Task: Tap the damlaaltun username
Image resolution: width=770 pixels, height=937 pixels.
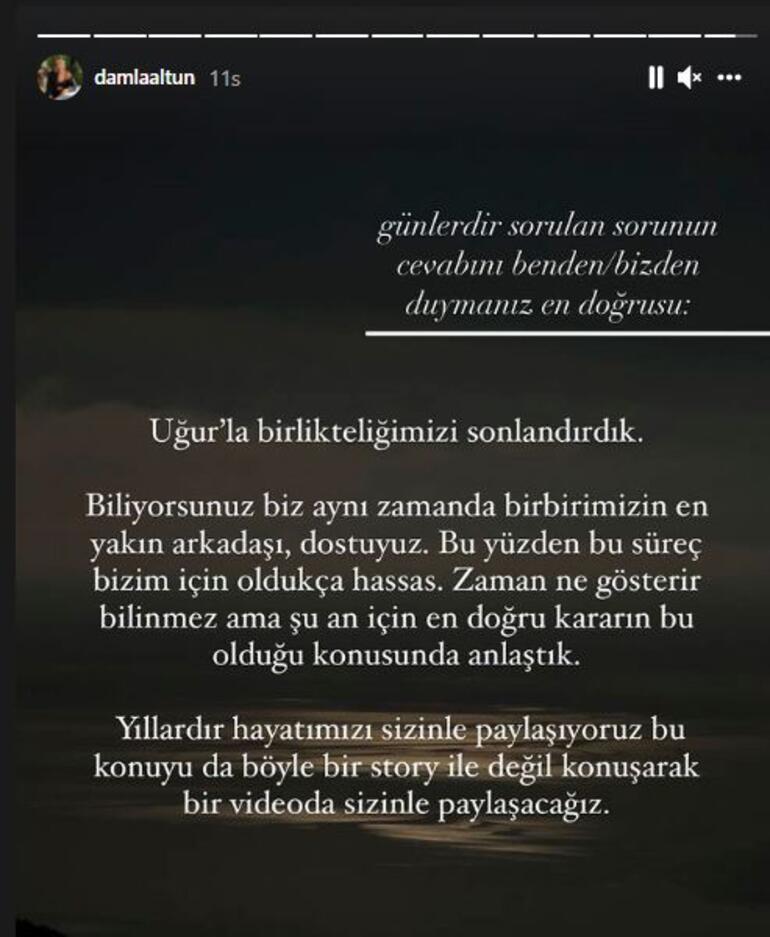Action: pos(144,77)
